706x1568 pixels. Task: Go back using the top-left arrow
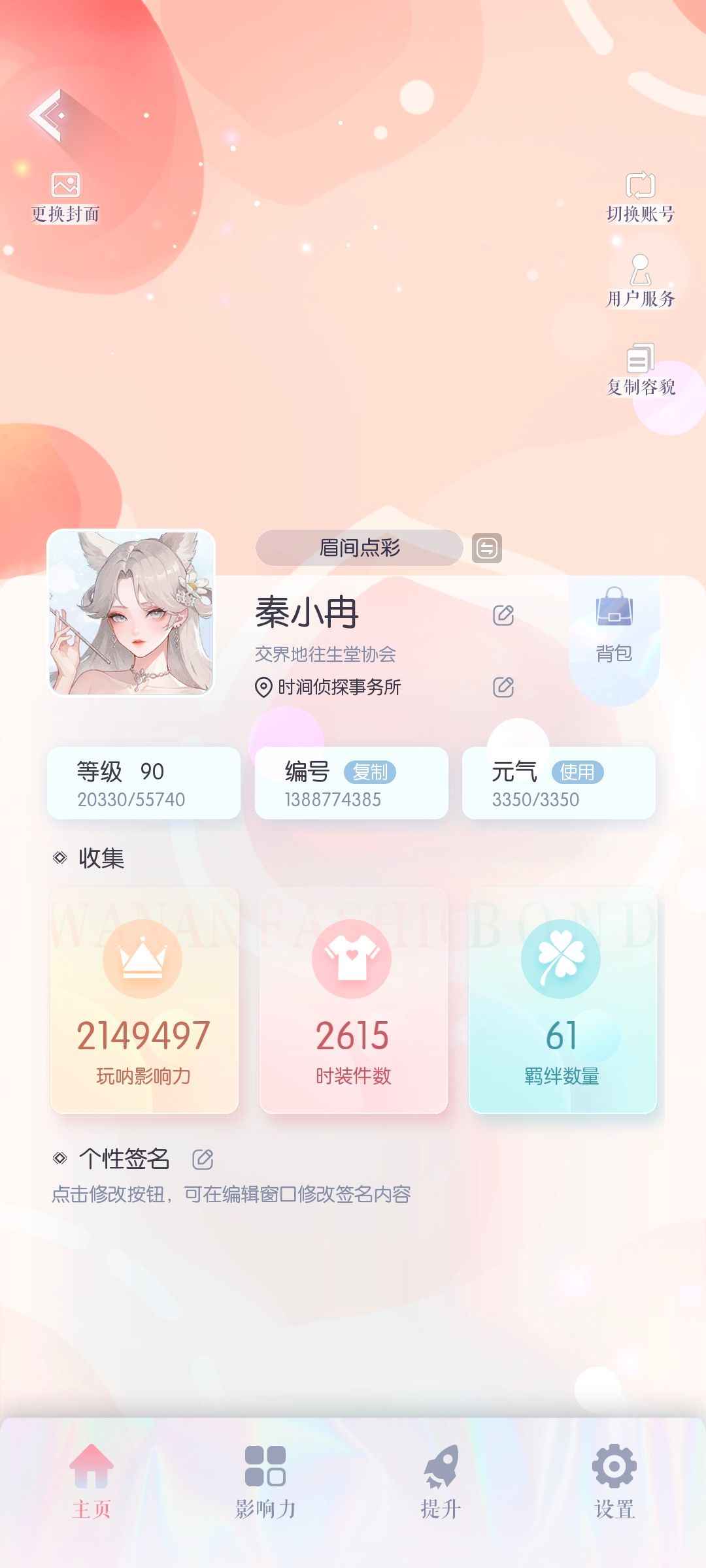click(47, 116)
